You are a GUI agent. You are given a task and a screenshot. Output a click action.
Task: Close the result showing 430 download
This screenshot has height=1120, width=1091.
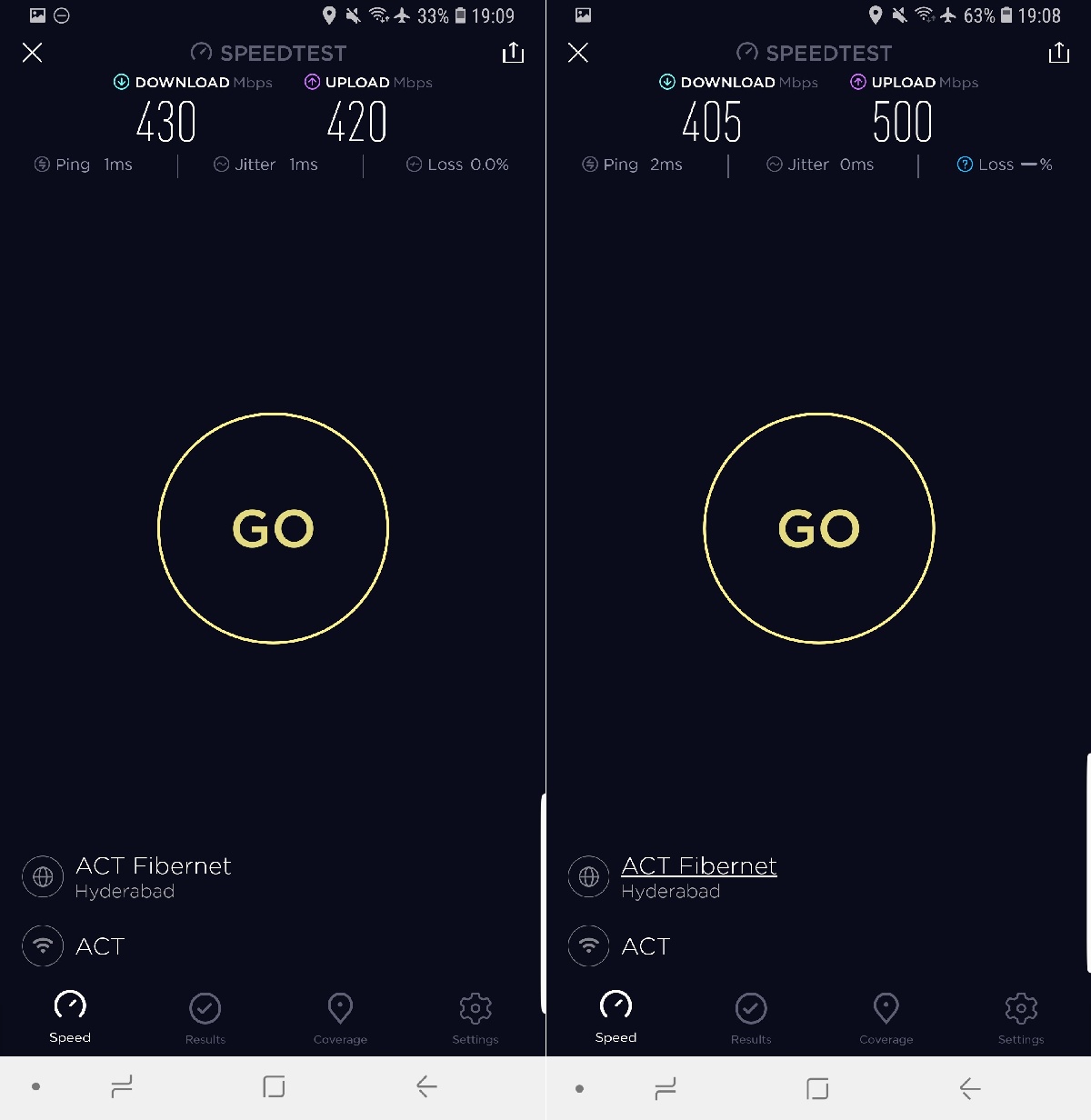point(33,53)
